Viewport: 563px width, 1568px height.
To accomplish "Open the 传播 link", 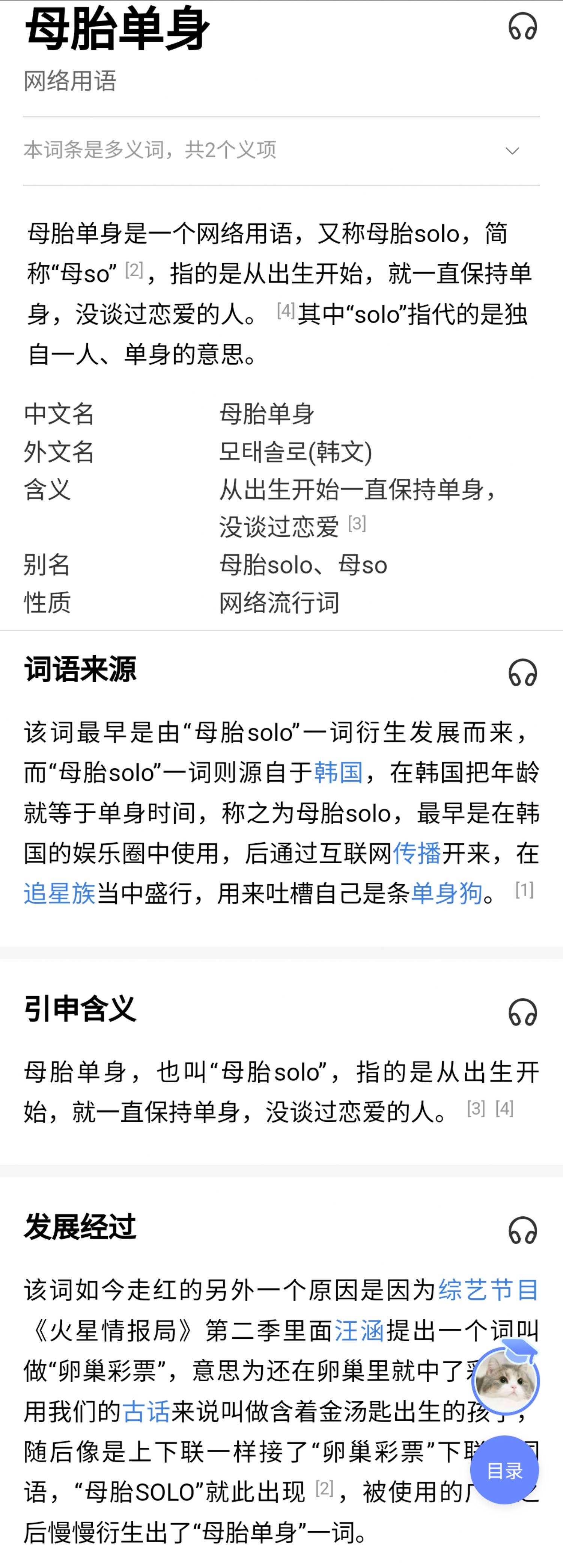I will pos(417,853).
